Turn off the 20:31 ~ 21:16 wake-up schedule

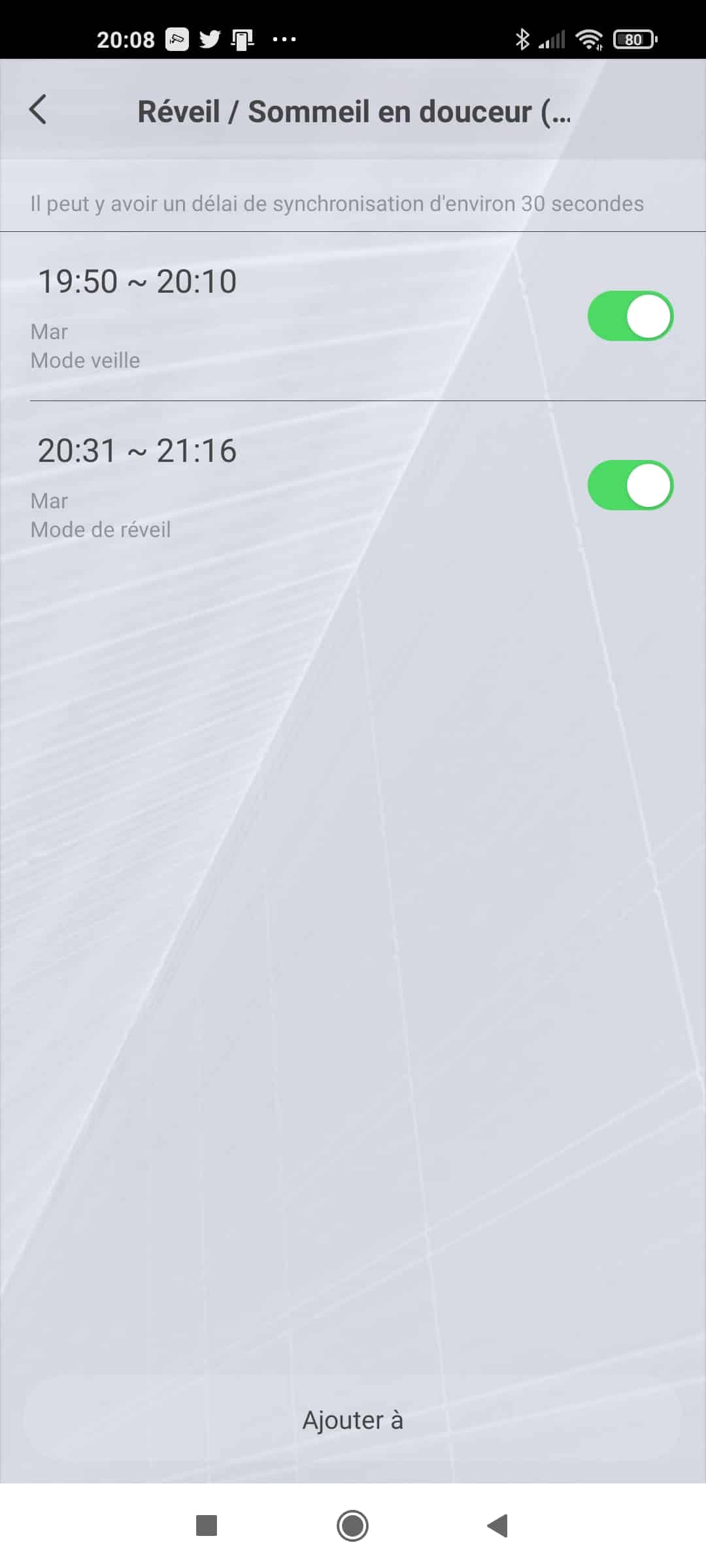(630, 485)
